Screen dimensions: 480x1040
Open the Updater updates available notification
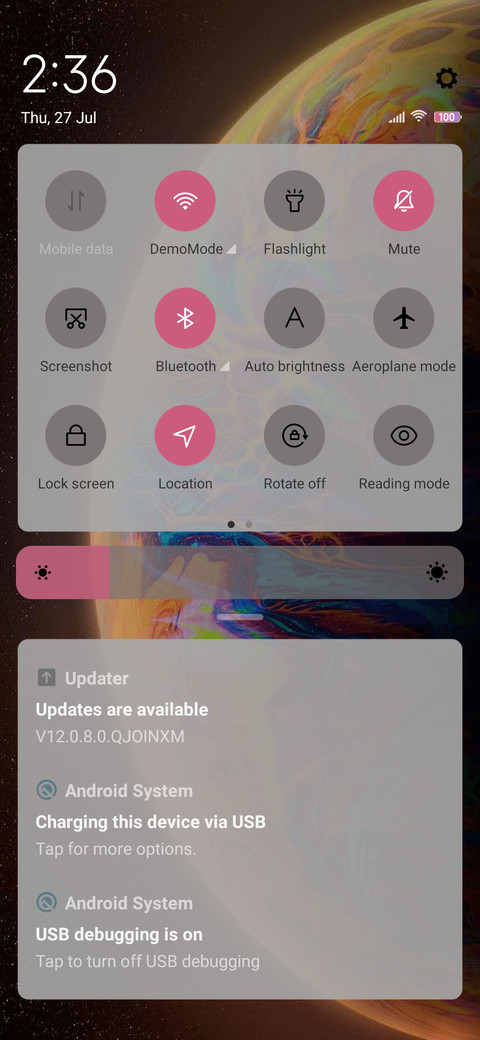pos(240,707)
